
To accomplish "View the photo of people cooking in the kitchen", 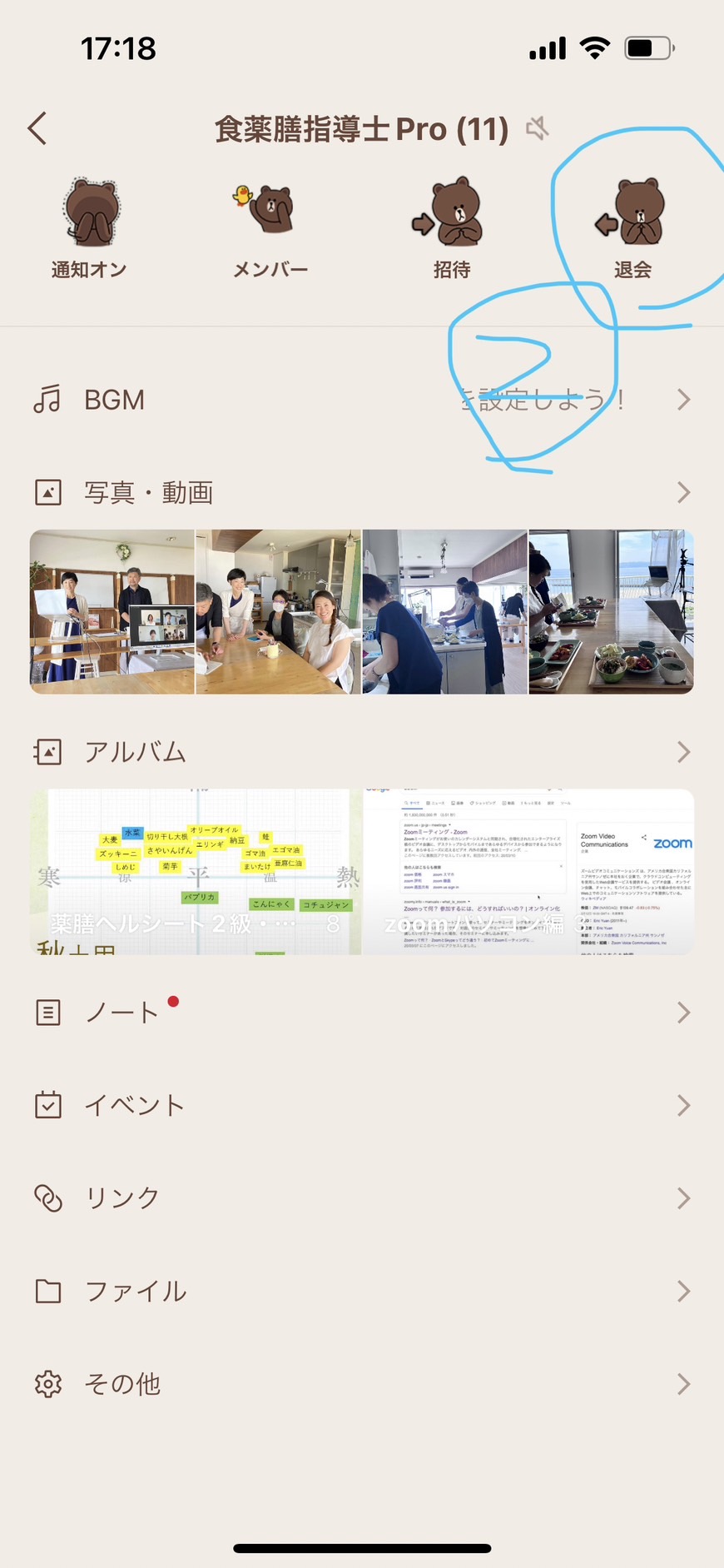I will click(445, 612).
